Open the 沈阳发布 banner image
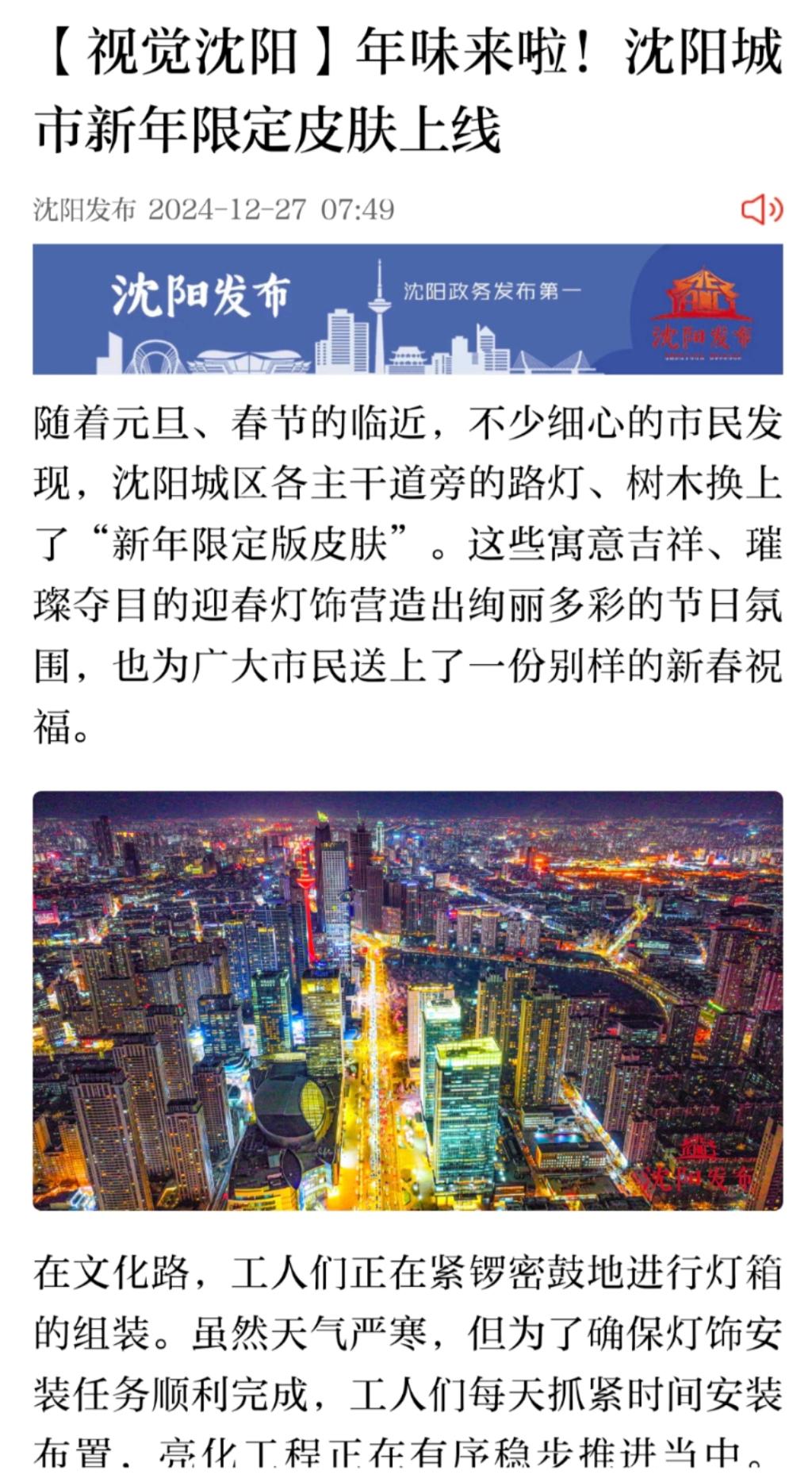Image resolution: width=812 pixels, height=1482 pixels. tap(408, 309)
